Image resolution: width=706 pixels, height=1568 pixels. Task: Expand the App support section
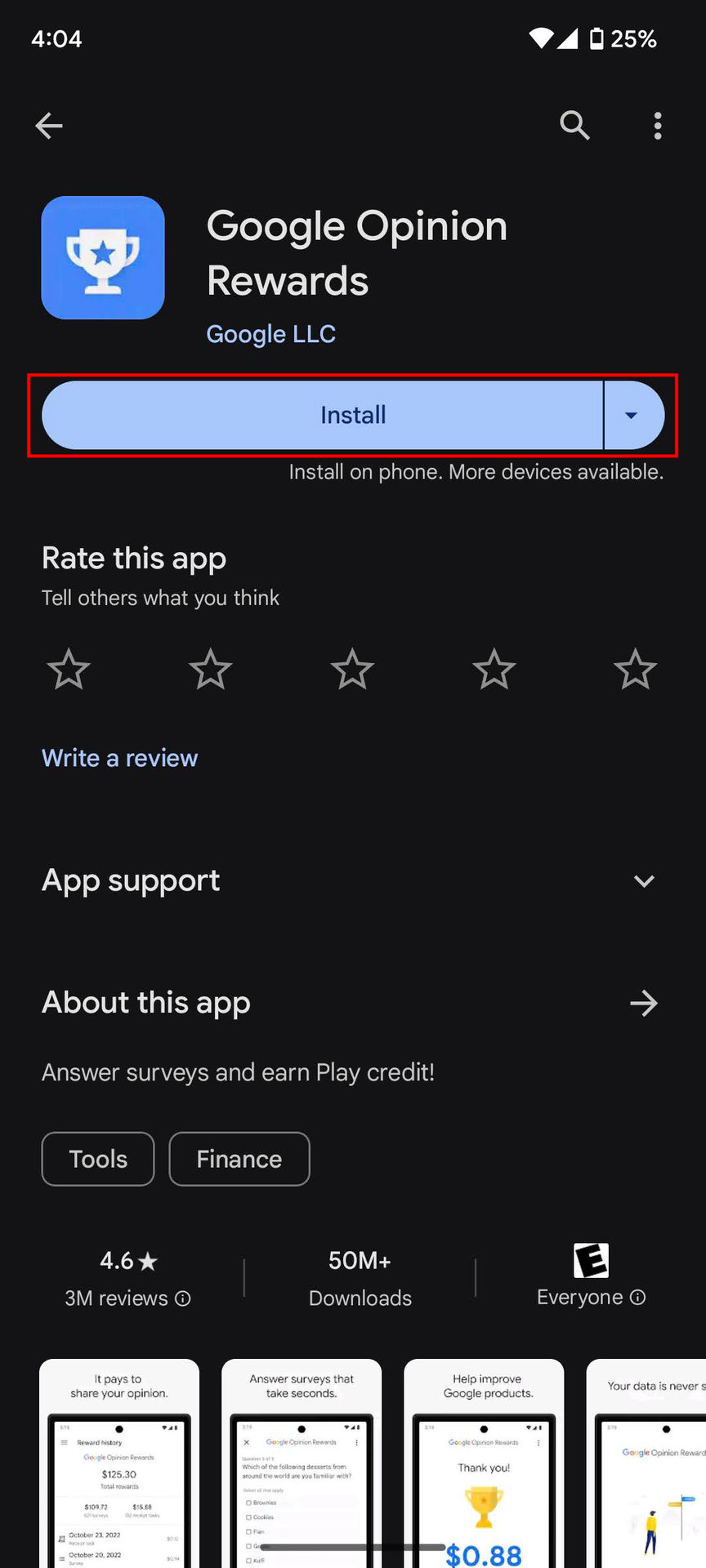click(x=644, y=880)
